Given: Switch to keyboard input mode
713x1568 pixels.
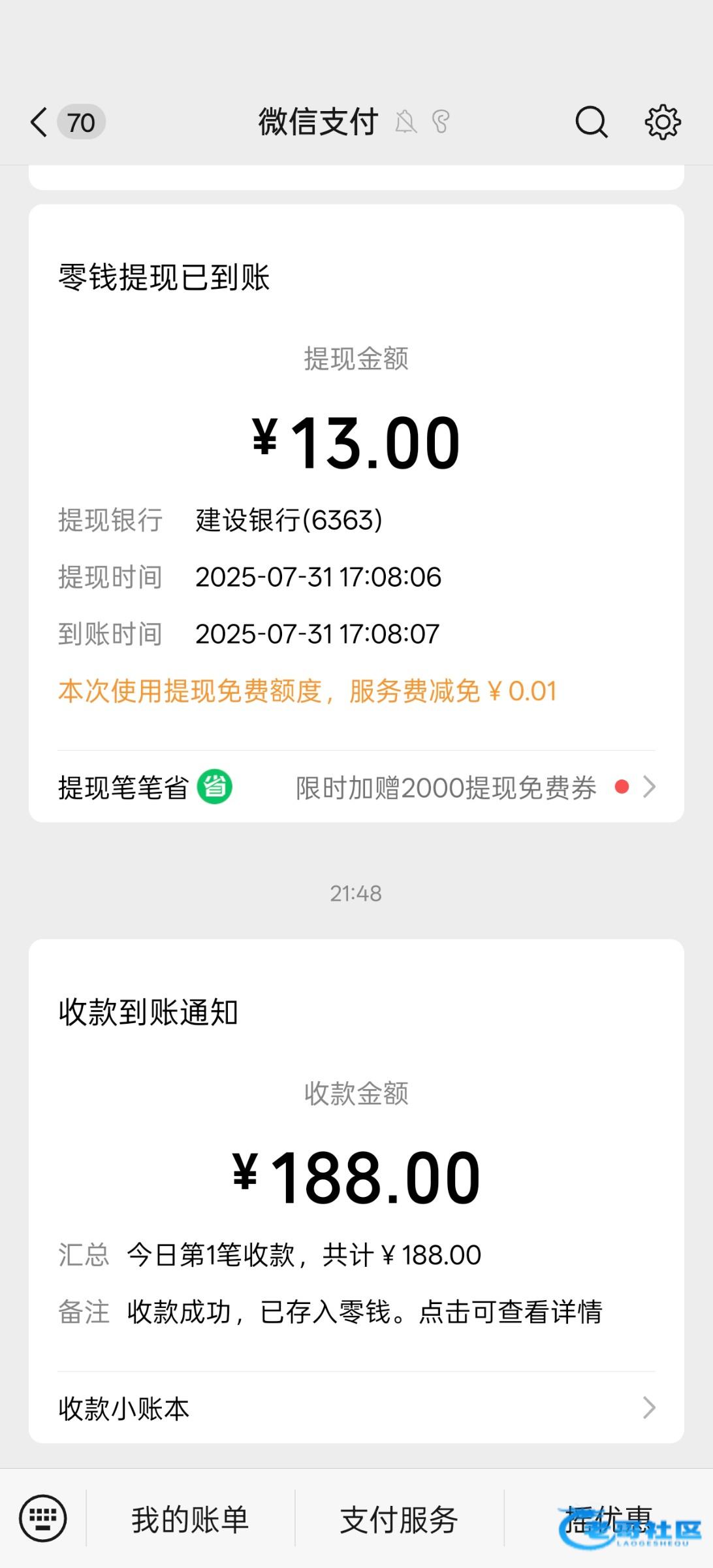Looking at the screenshot, I should coord(43,1518).
